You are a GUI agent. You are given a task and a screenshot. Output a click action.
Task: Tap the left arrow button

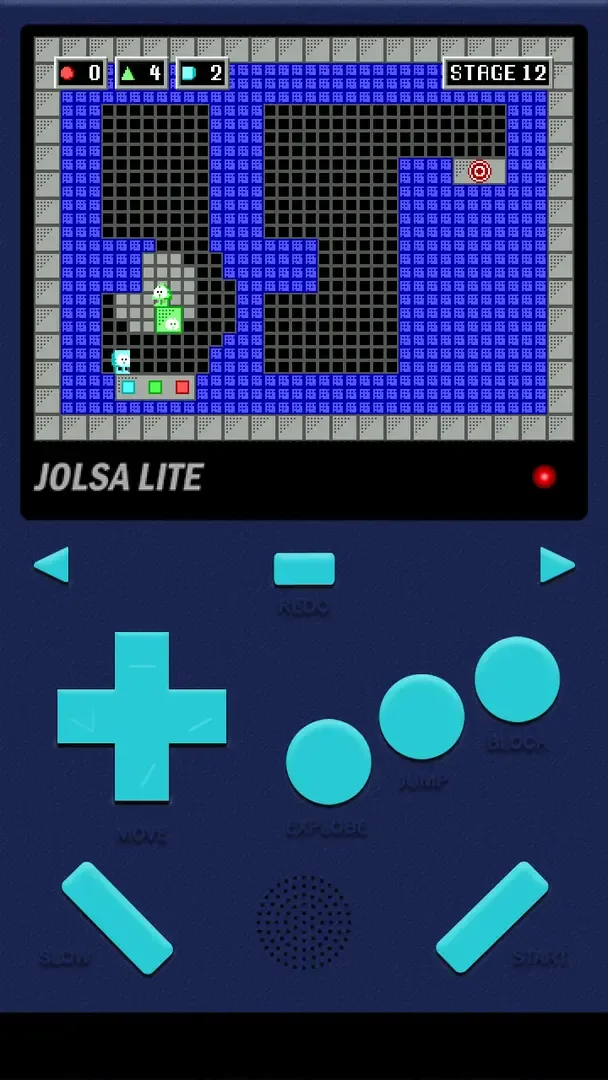click(52, 565)
